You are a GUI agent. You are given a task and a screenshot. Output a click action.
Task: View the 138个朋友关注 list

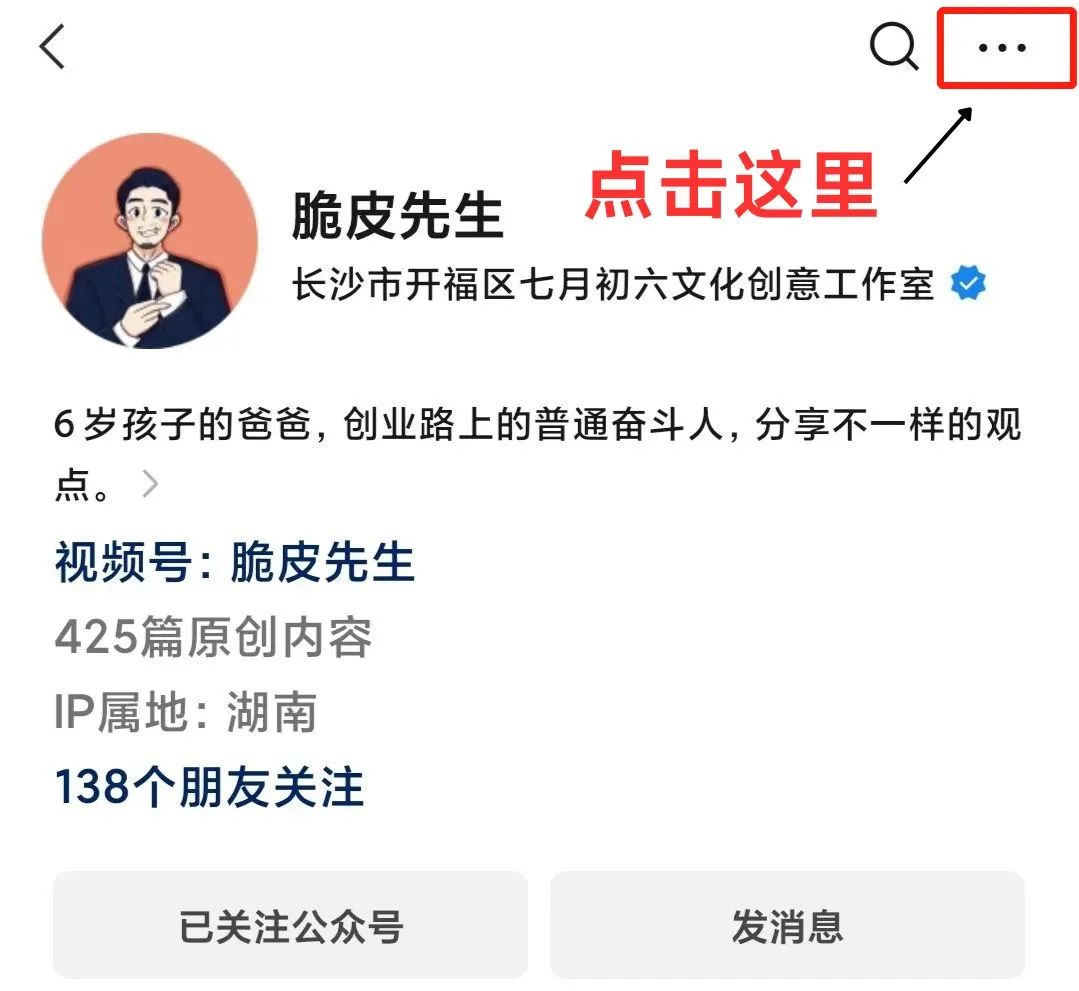[x=208, y=787]
